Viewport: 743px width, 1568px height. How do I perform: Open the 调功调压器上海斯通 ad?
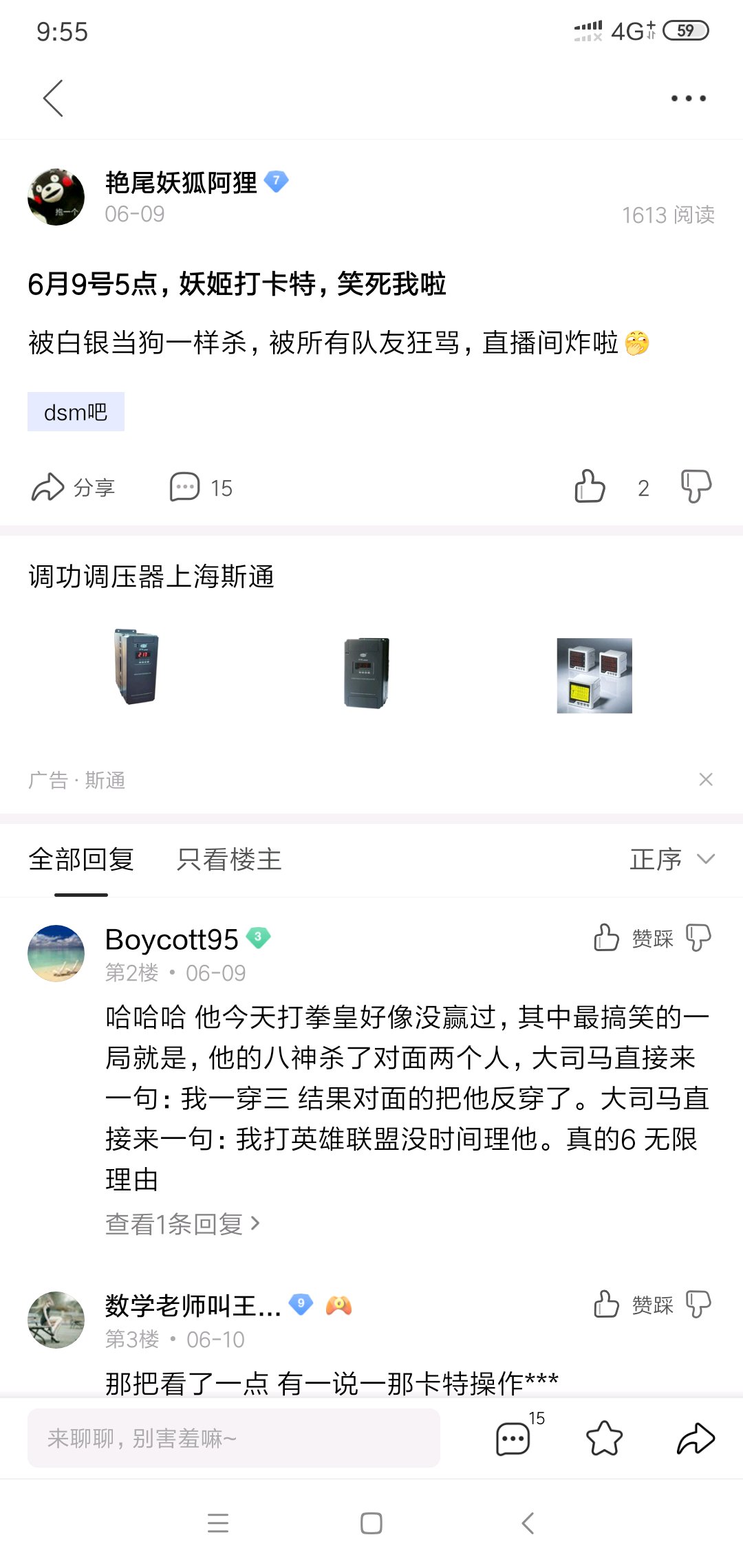pyautogui.click(x=151, y=576)
